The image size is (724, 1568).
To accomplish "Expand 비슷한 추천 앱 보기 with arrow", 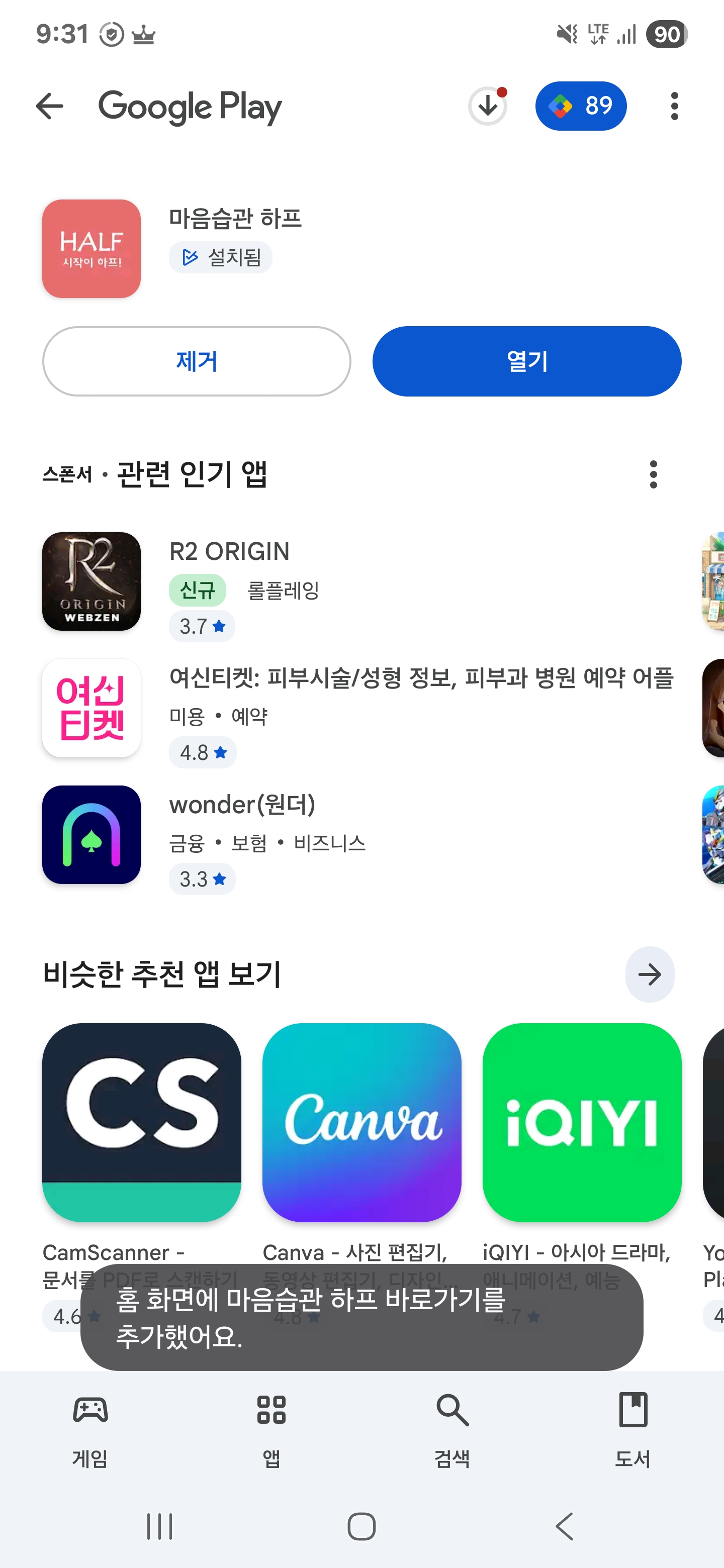I will [649, 974].
